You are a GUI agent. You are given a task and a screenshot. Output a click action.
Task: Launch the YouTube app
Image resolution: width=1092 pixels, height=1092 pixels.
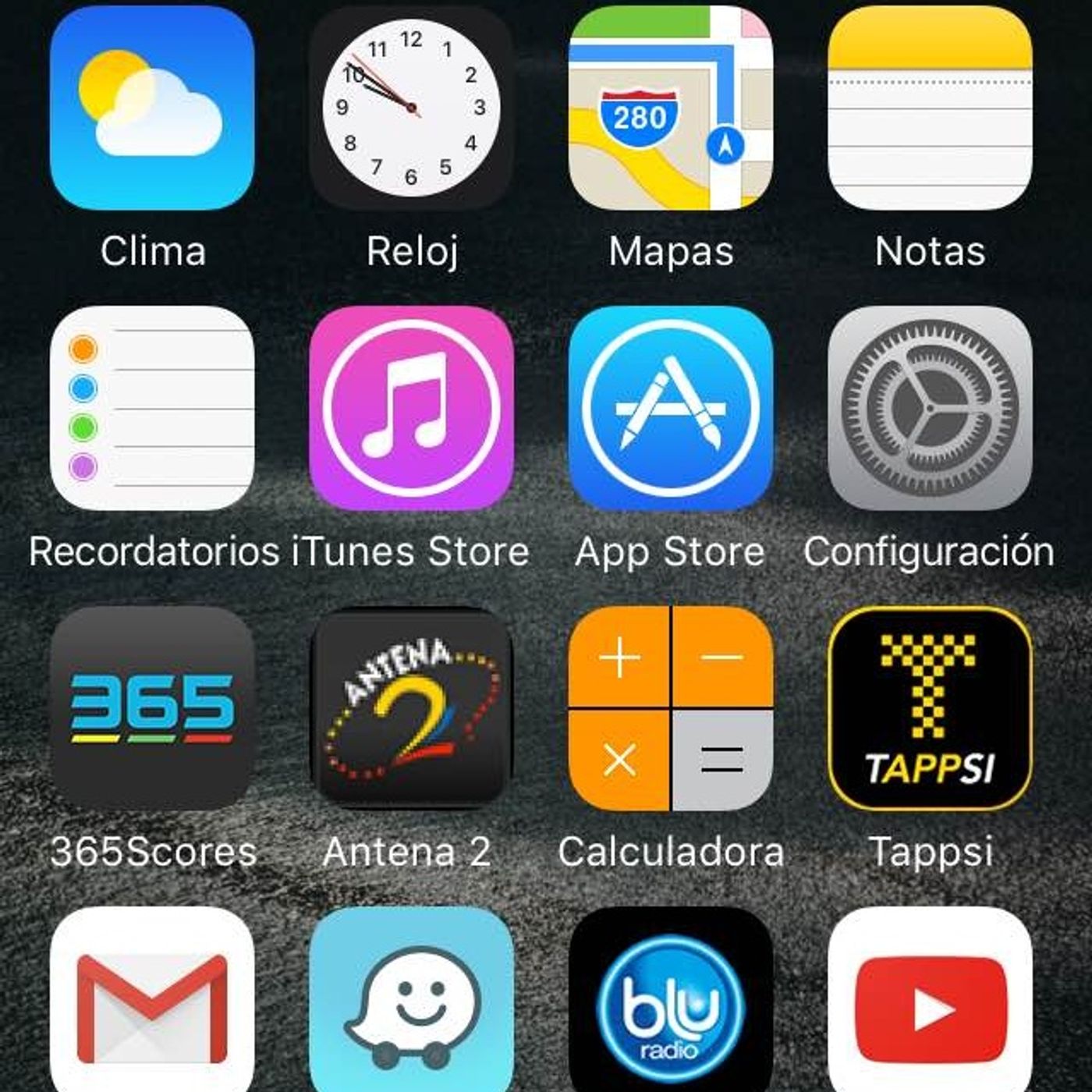tap(930, 1002)
